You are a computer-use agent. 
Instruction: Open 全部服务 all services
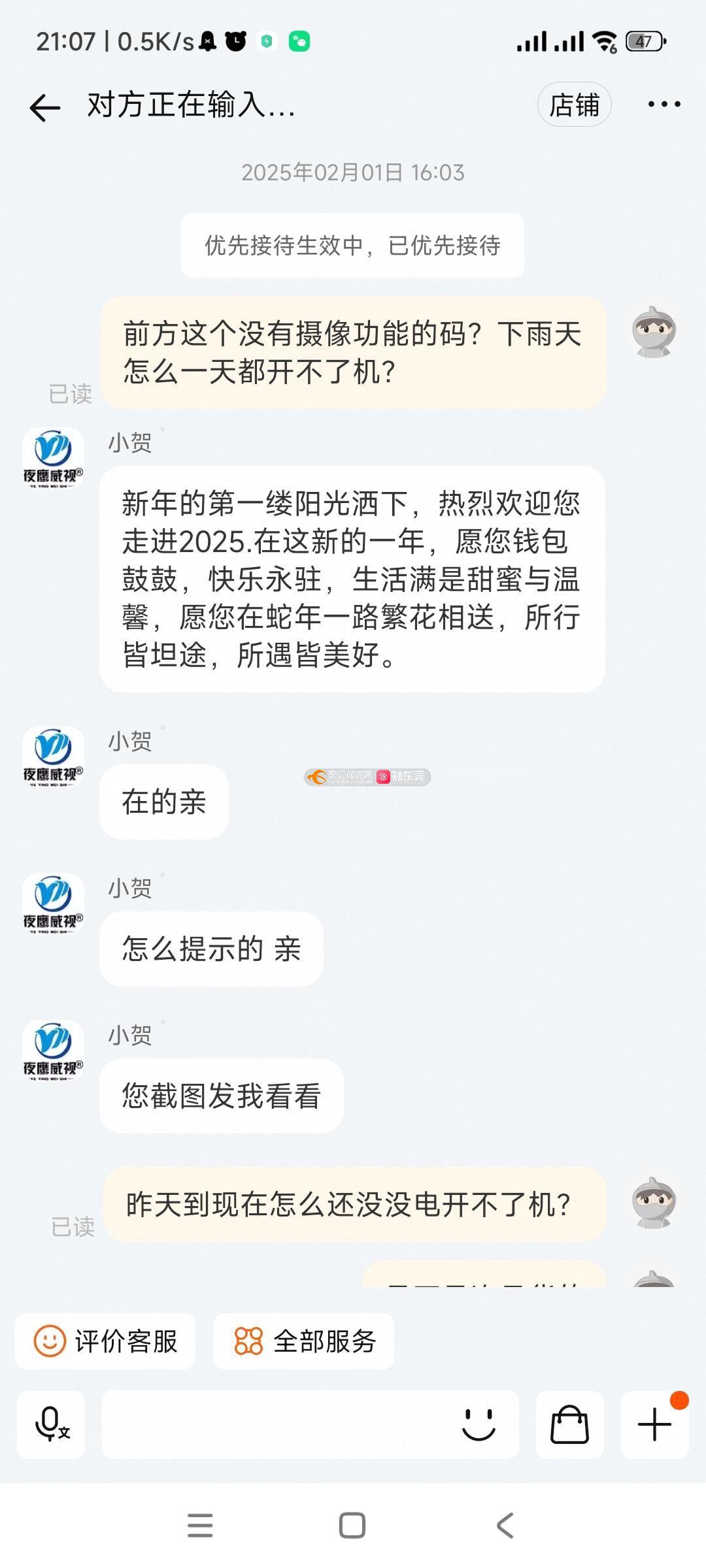click(304, 1341)
